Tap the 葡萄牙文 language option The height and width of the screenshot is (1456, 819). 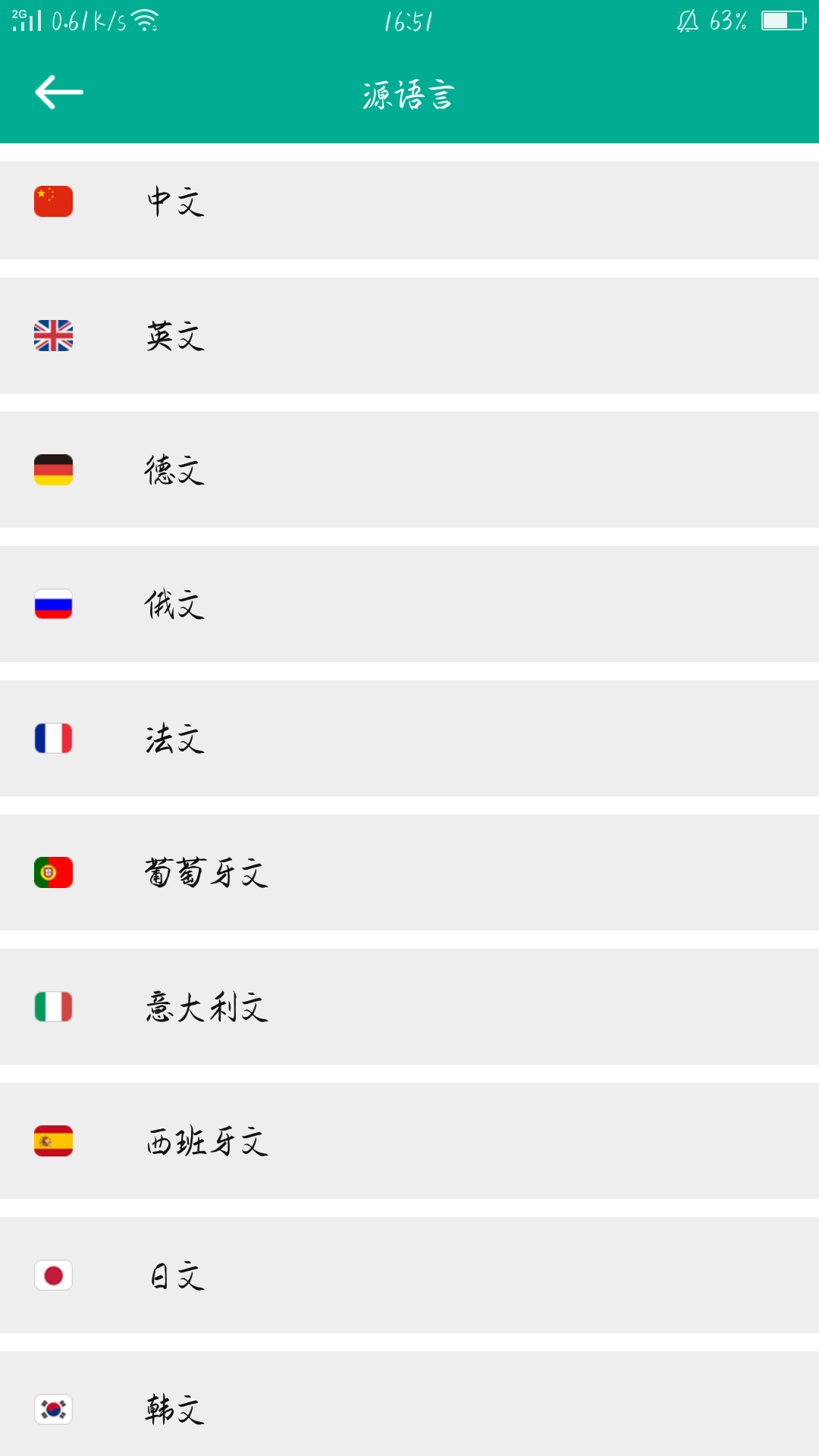[x=409, y=872]
